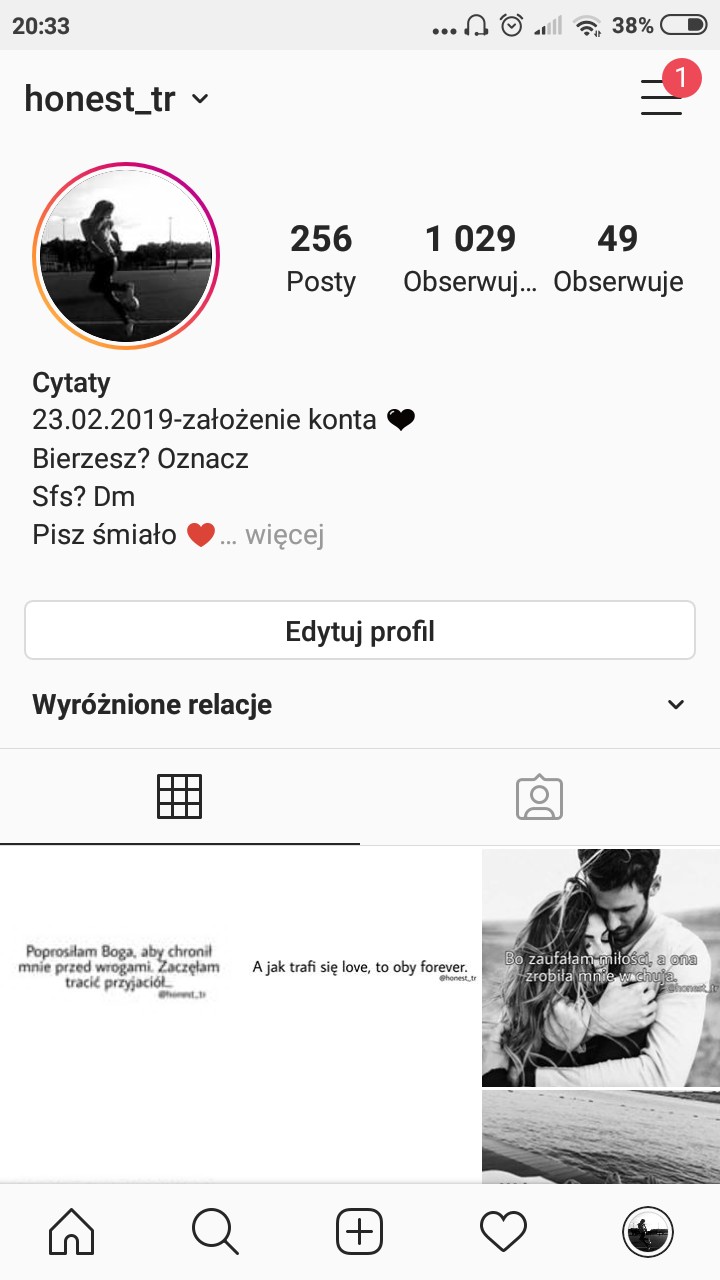Tap the Edytuj profil button

point(360,631)
